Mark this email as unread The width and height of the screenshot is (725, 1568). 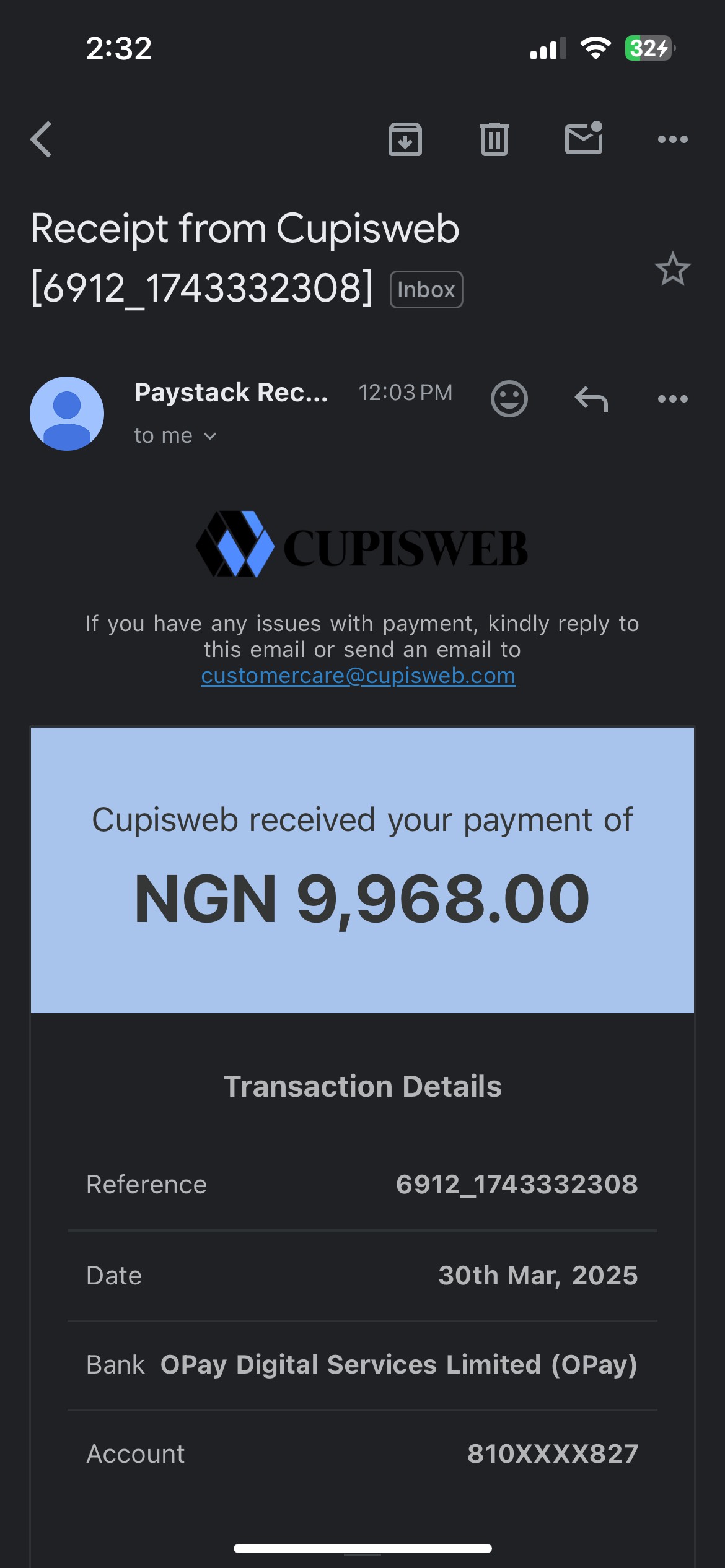(x=584, y=137)
